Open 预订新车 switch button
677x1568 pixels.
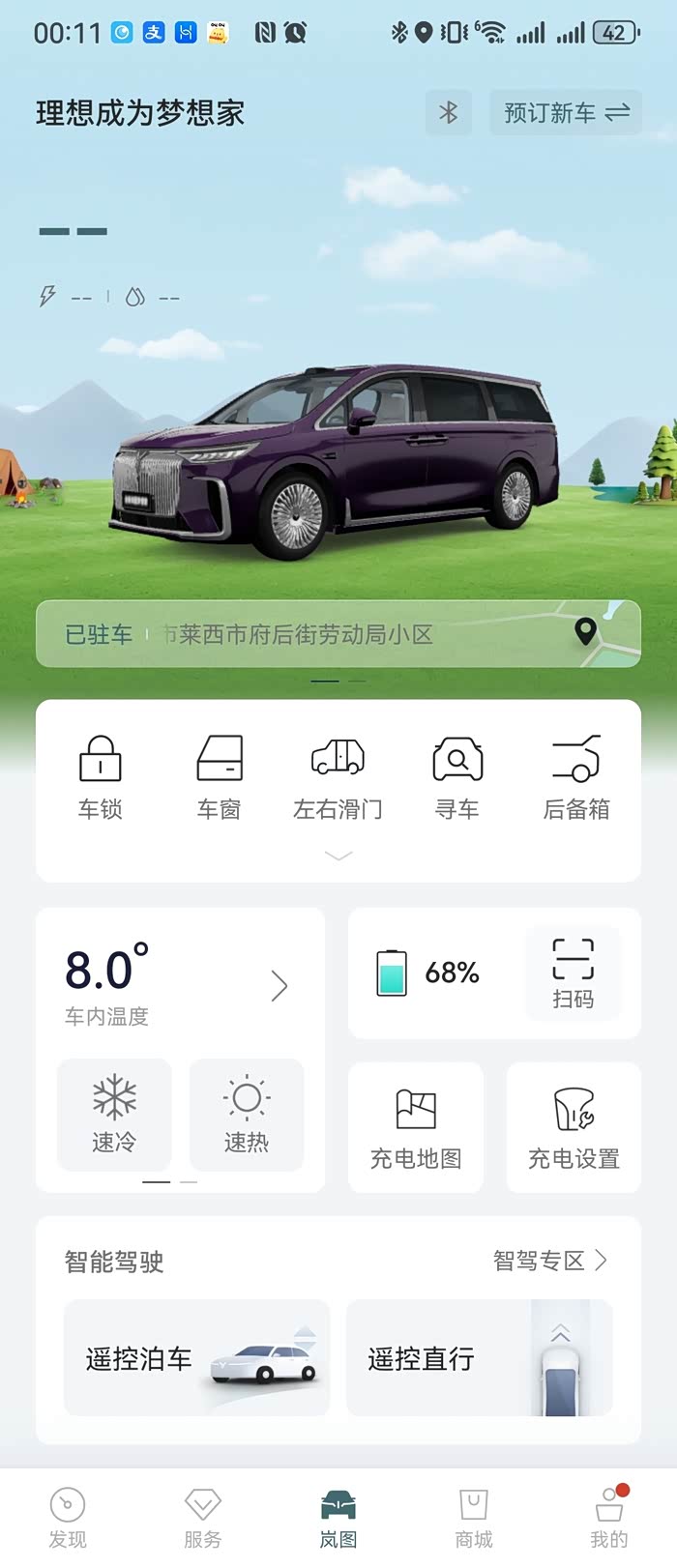tap(565, 113)
